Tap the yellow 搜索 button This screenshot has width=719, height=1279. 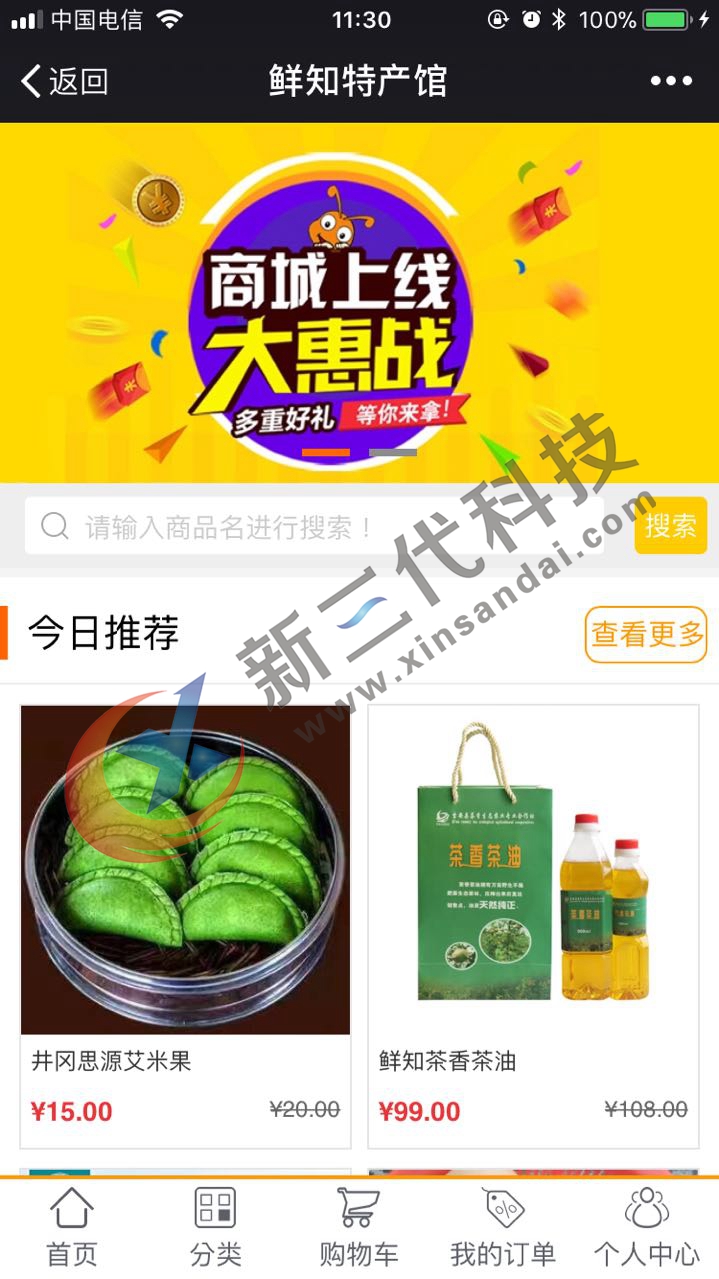point(670,526)
